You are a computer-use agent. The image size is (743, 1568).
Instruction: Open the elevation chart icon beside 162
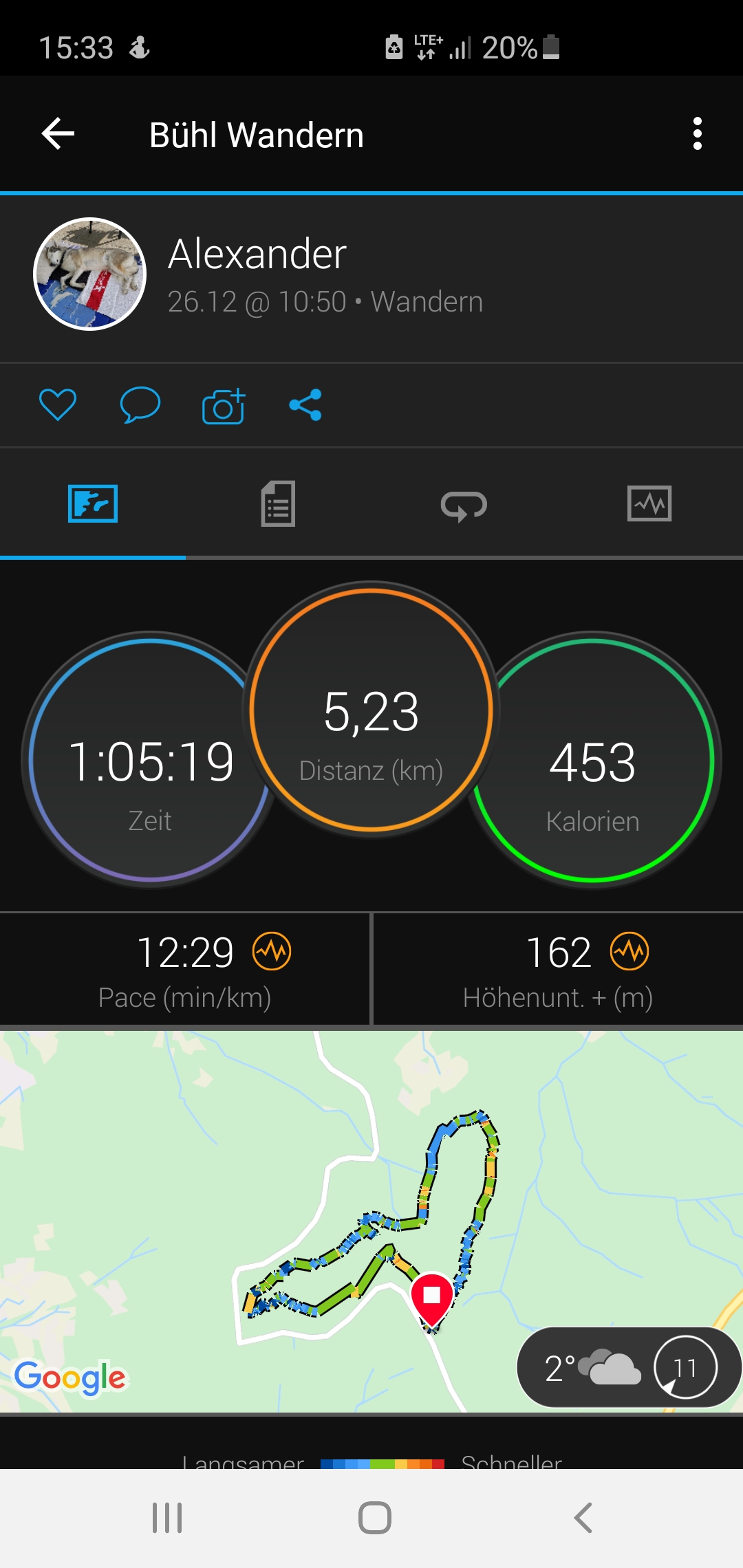click(629, 952)
